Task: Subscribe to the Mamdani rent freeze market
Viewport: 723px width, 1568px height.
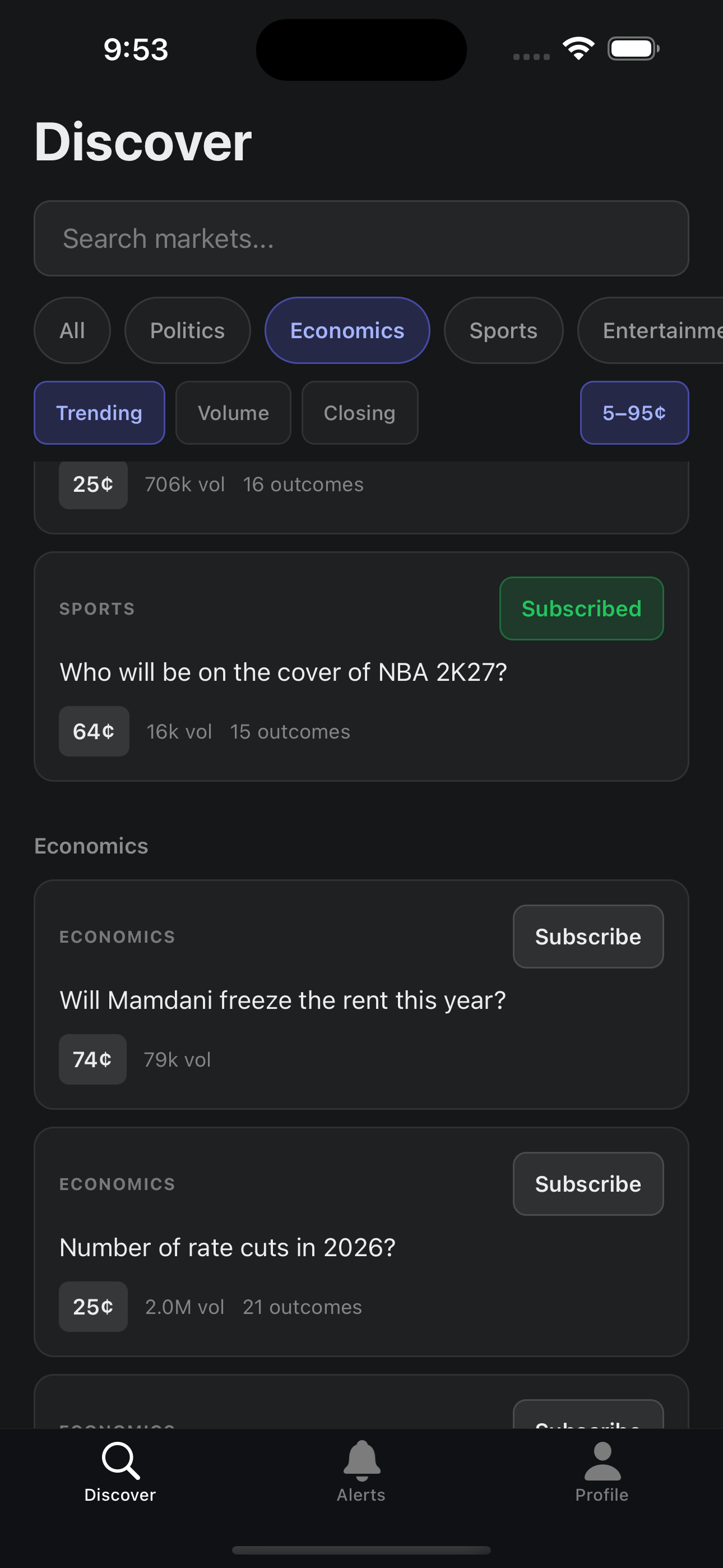Action: tap(587, 937)
